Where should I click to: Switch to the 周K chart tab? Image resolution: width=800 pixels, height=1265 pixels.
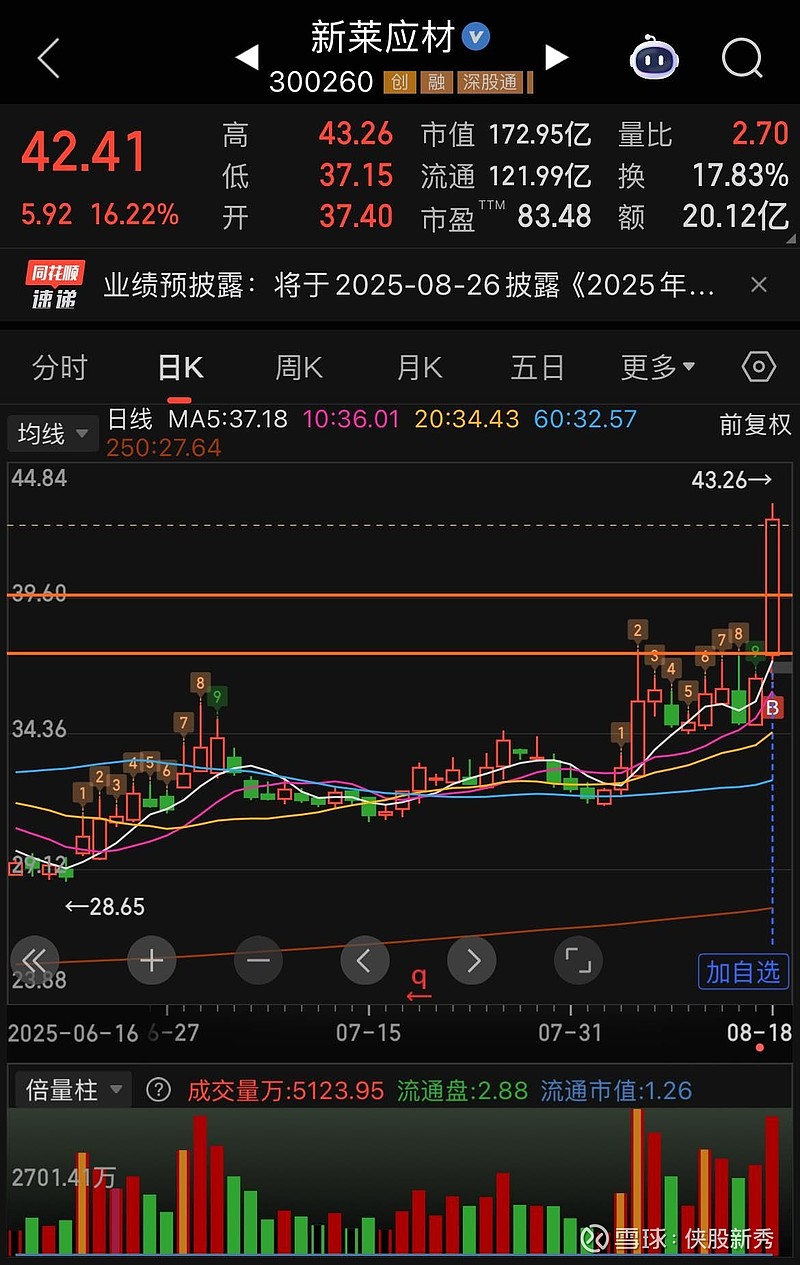[299, 368]
